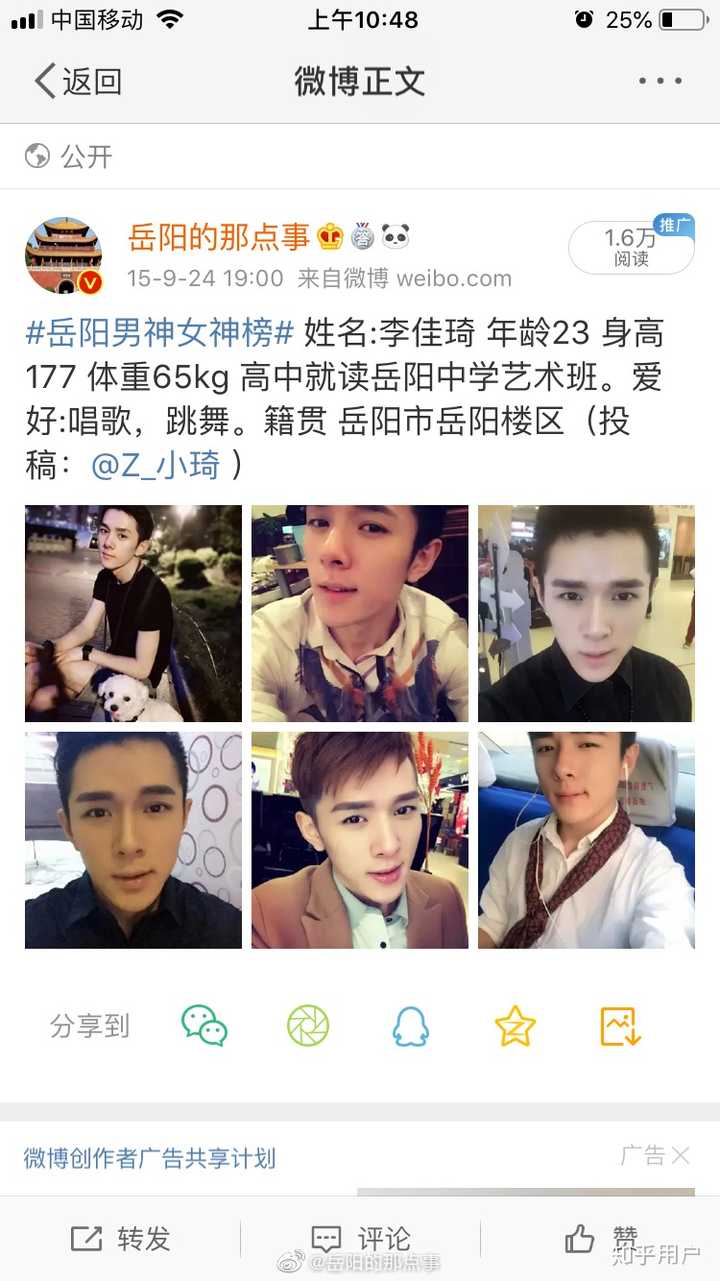Open the 微博创作者广告共享计划 link
Screen dimensions: 720x1281
(150, 1159)
